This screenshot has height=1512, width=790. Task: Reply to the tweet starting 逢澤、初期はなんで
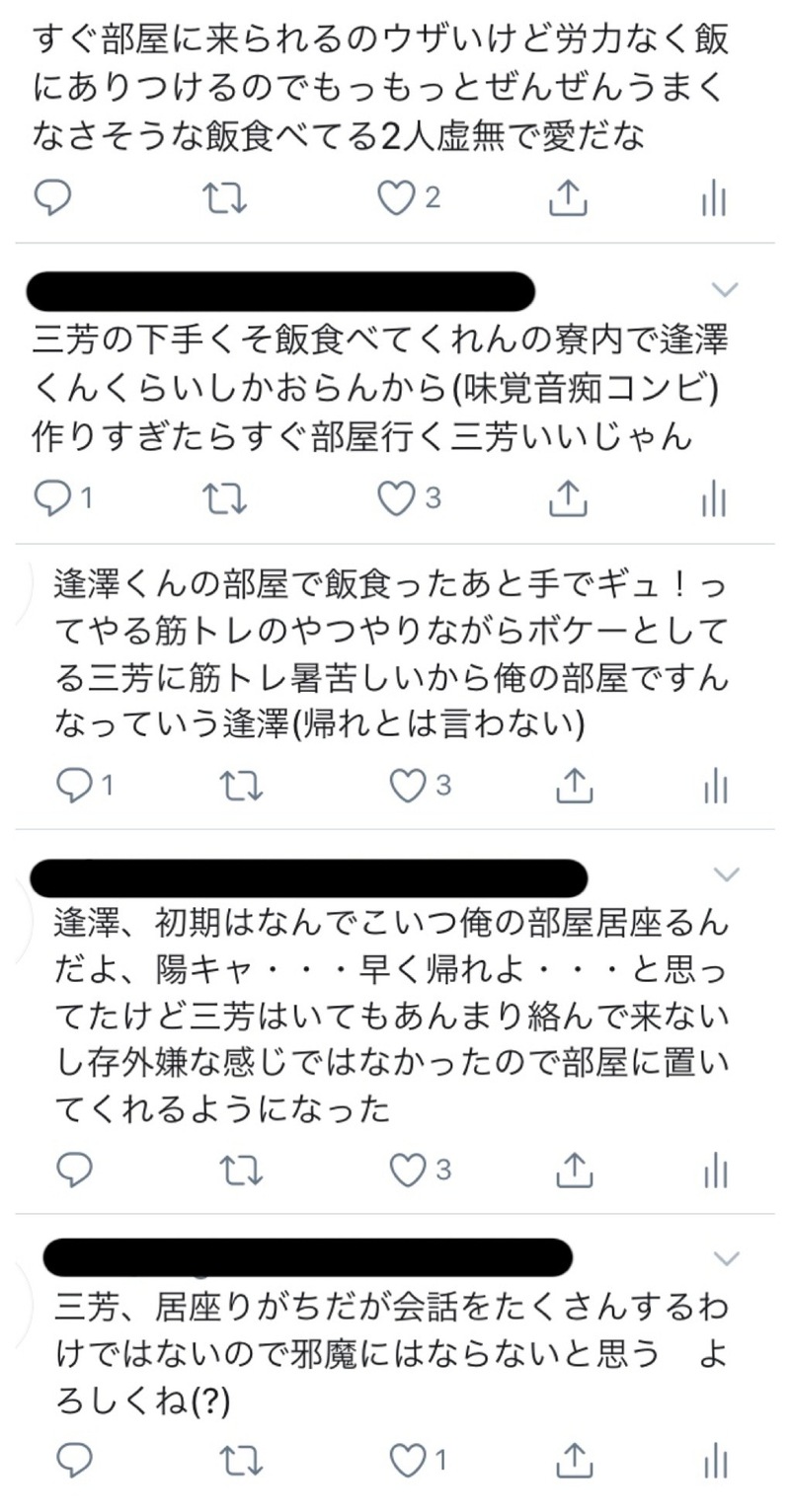coord(73,1171)
